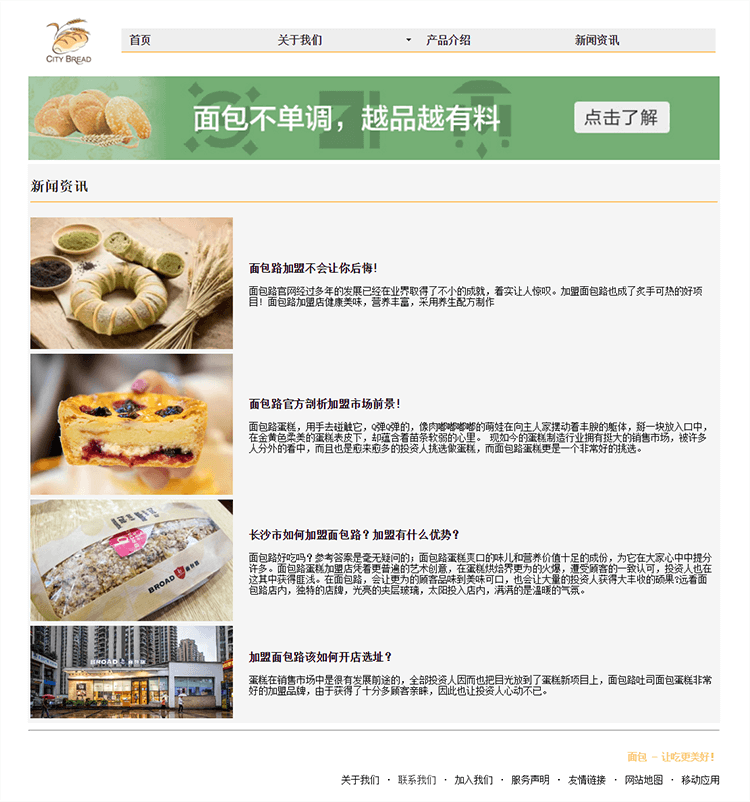Open article 面包路加盟不会让你后悔!

tap(313, 268)
